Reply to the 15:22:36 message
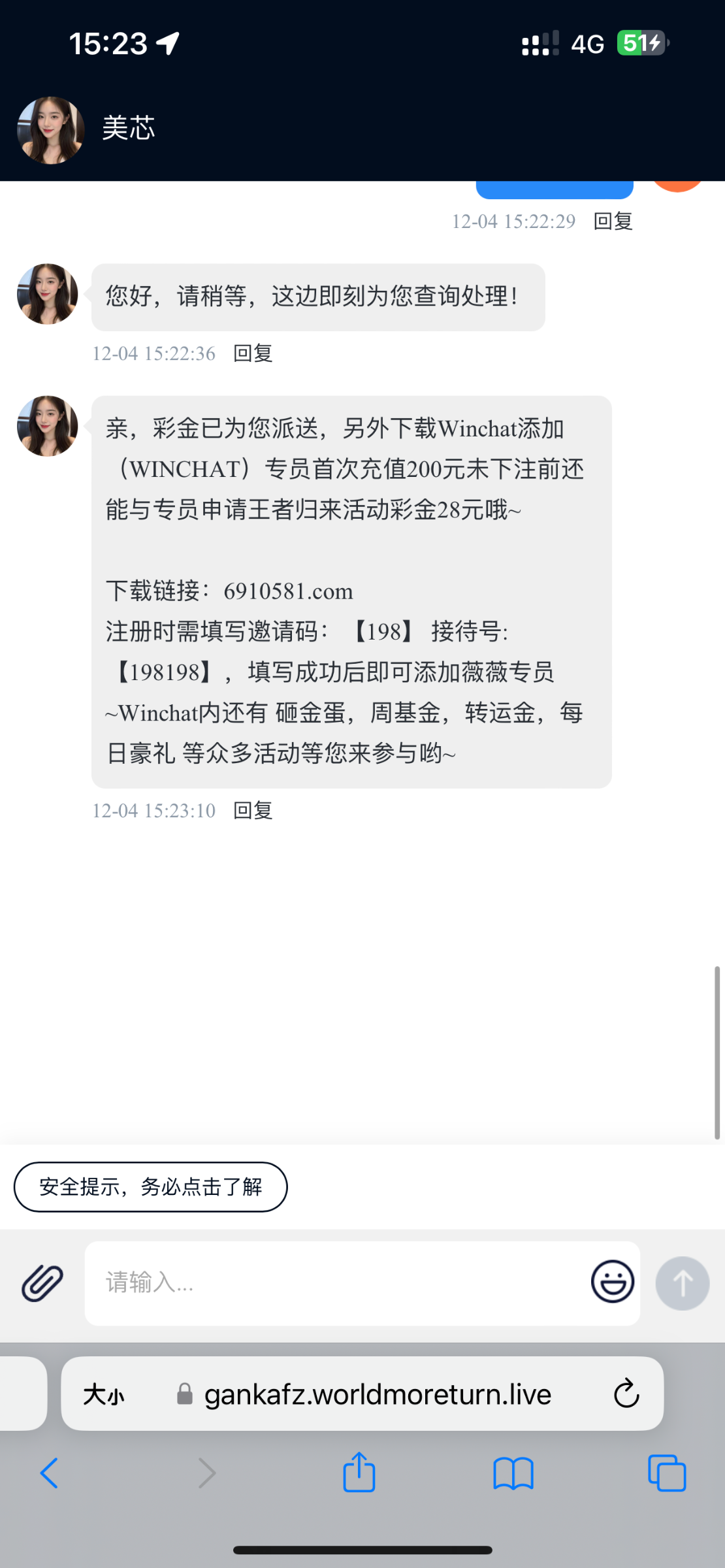The height and width of the screenshot is (1568, 725). pyautogui.click(x=253, y=353)
